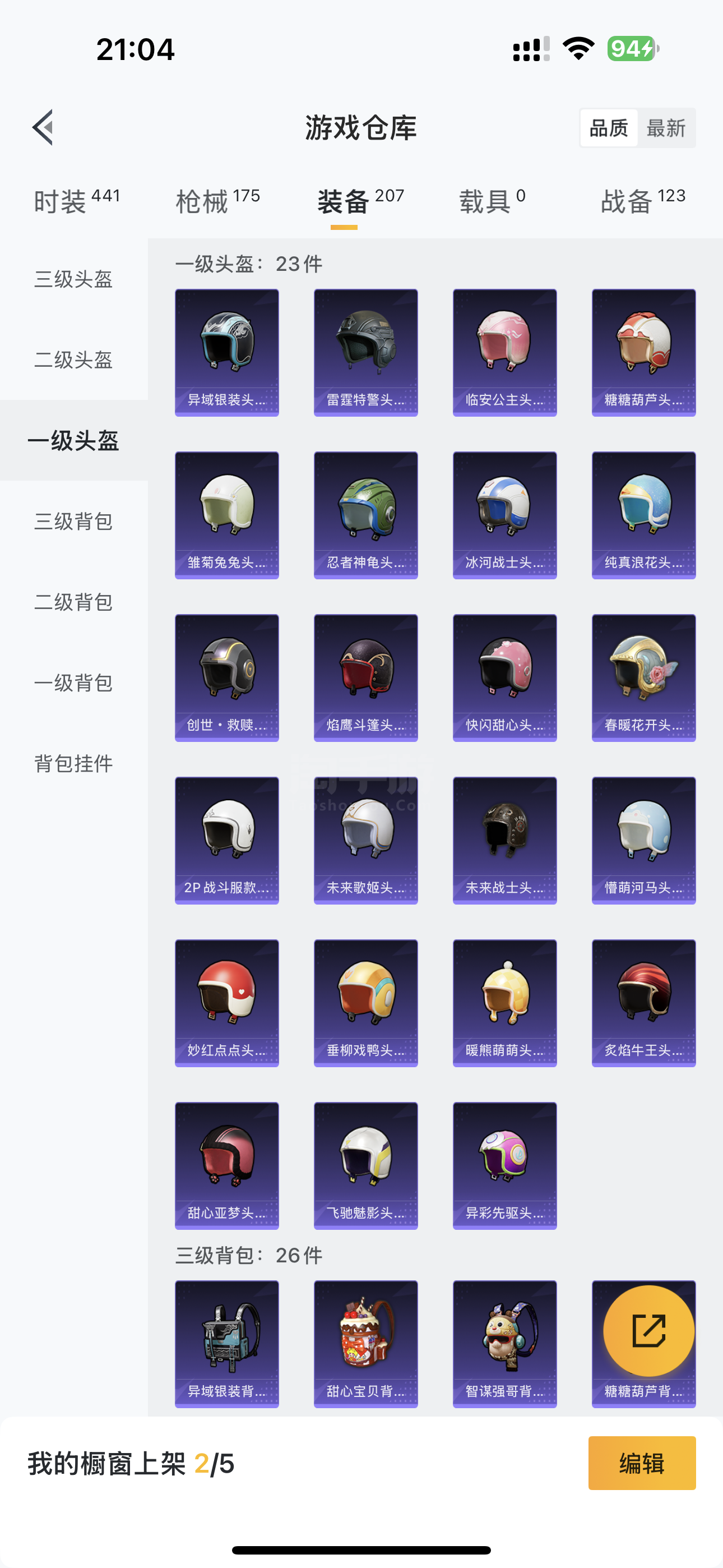Select 二级头盔 in the sidebar

[x=73, y=359]
